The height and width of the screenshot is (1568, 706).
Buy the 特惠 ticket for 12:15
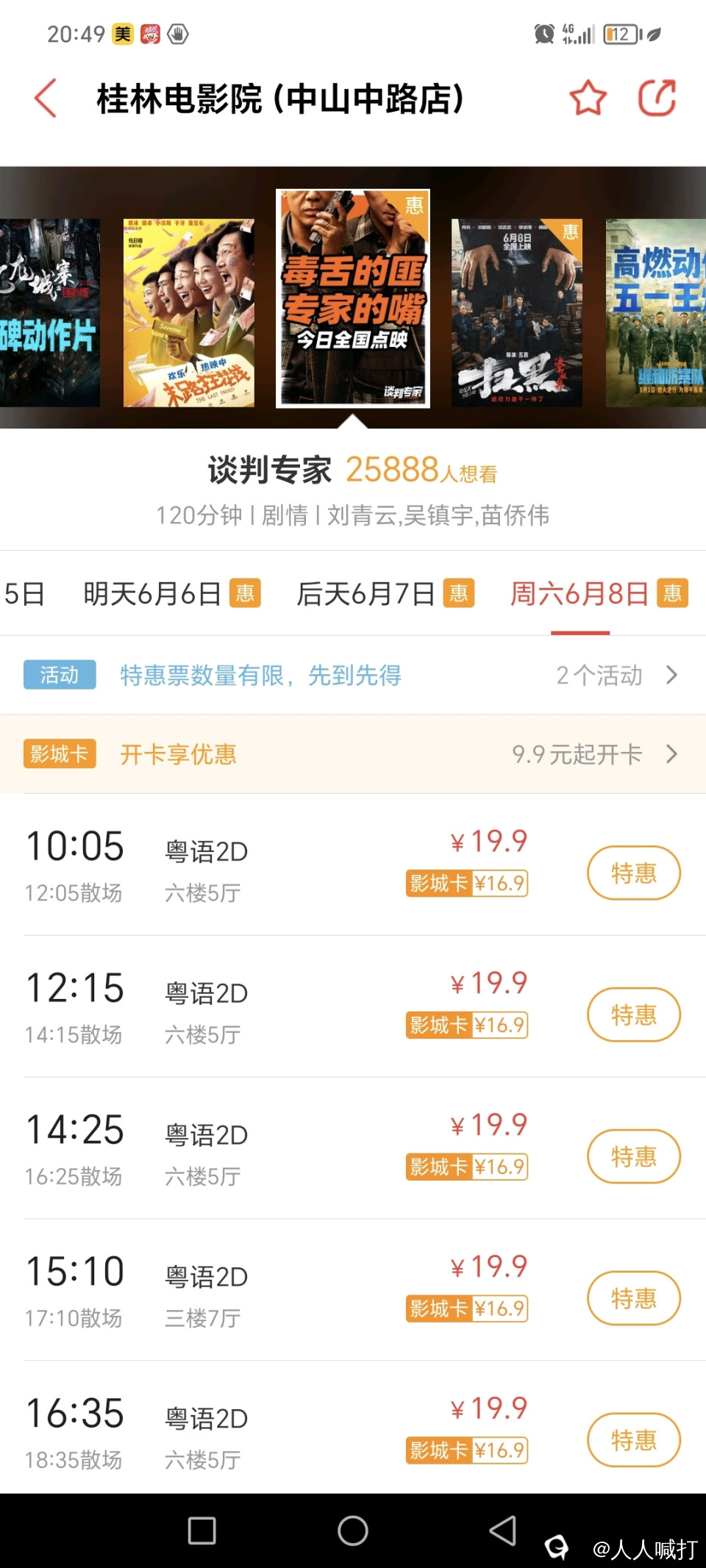pyautogui.click(x=633, y=1014)
